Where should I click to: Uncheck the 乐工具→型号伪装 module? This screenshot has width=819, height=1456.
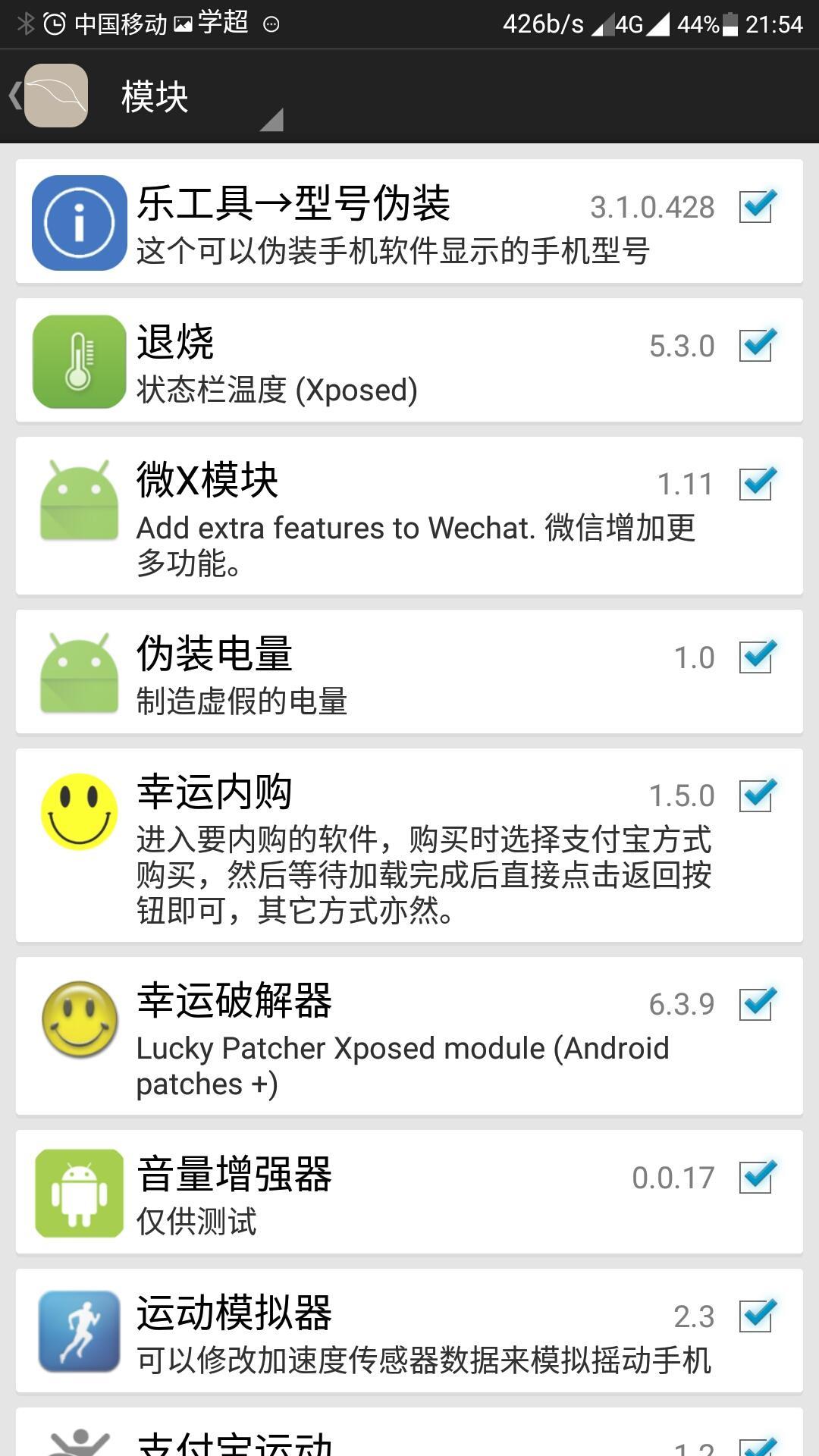(756, 206)
